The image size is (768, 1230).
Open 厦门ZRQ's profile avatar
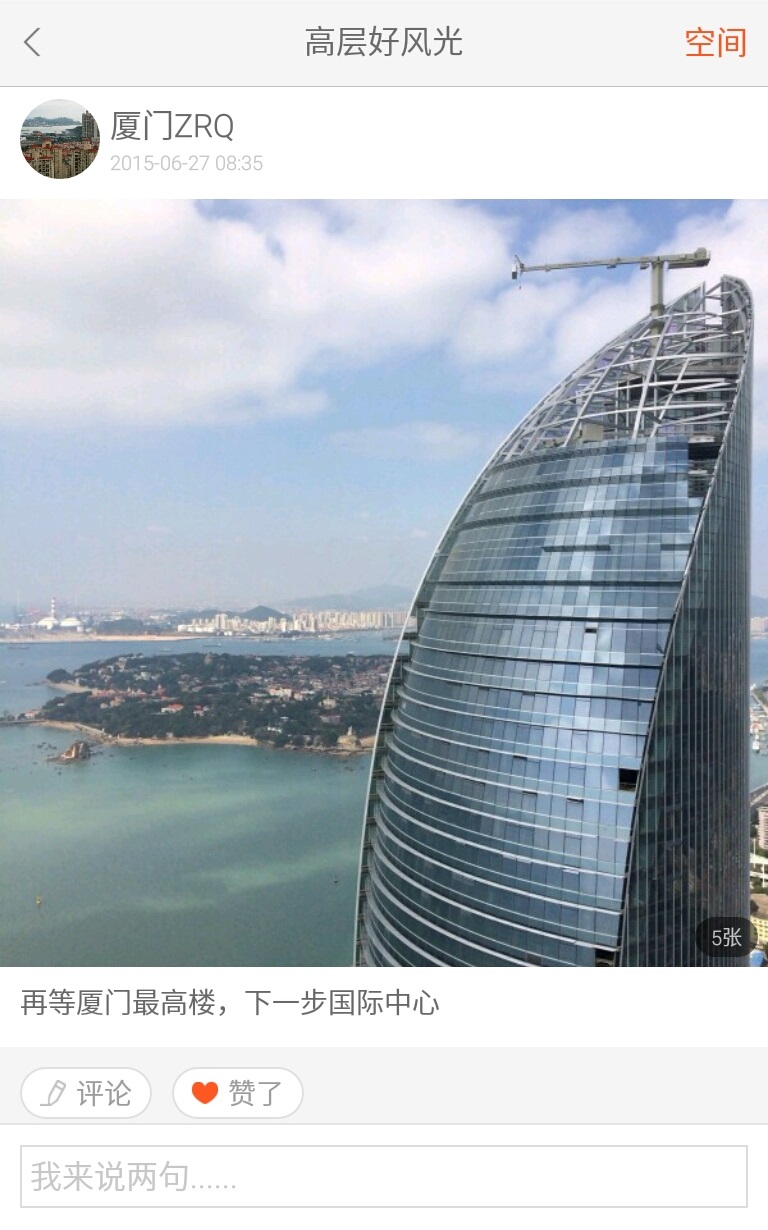(60, 139)
